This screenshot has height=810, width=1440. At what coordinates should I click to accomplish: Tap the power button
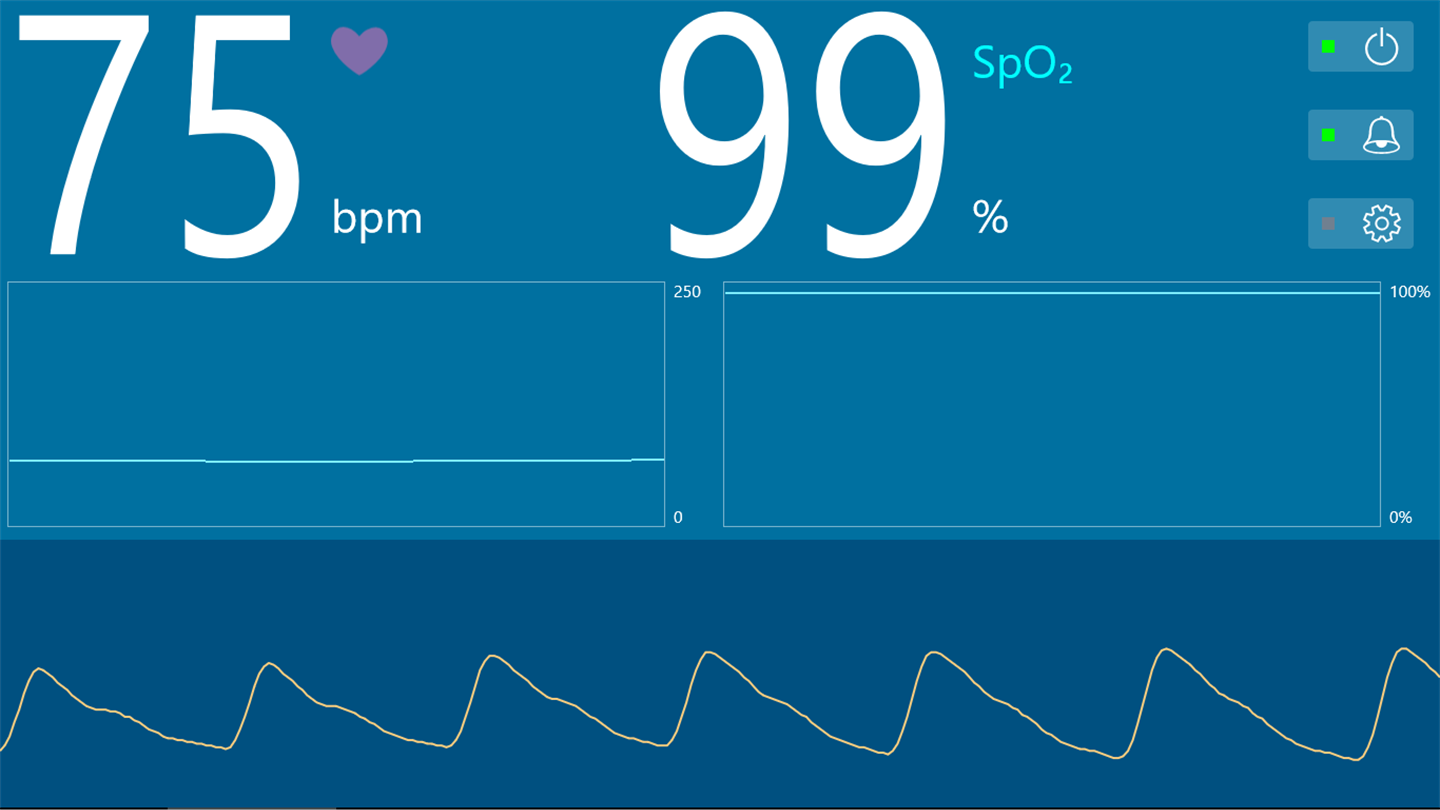pyautogui.click(x=1361, y=47)
